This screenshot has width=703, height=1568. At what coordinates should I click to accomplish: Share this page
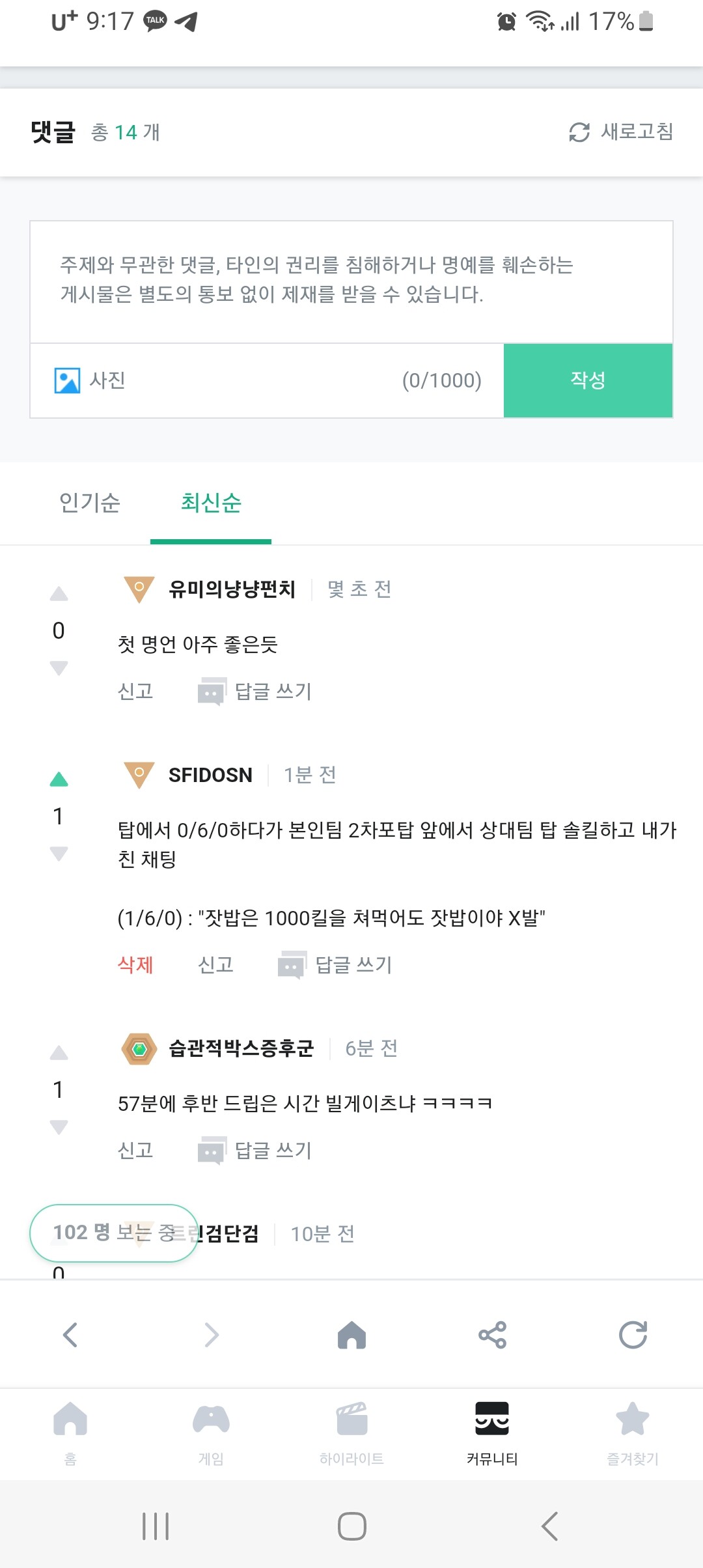(492, 1335)
